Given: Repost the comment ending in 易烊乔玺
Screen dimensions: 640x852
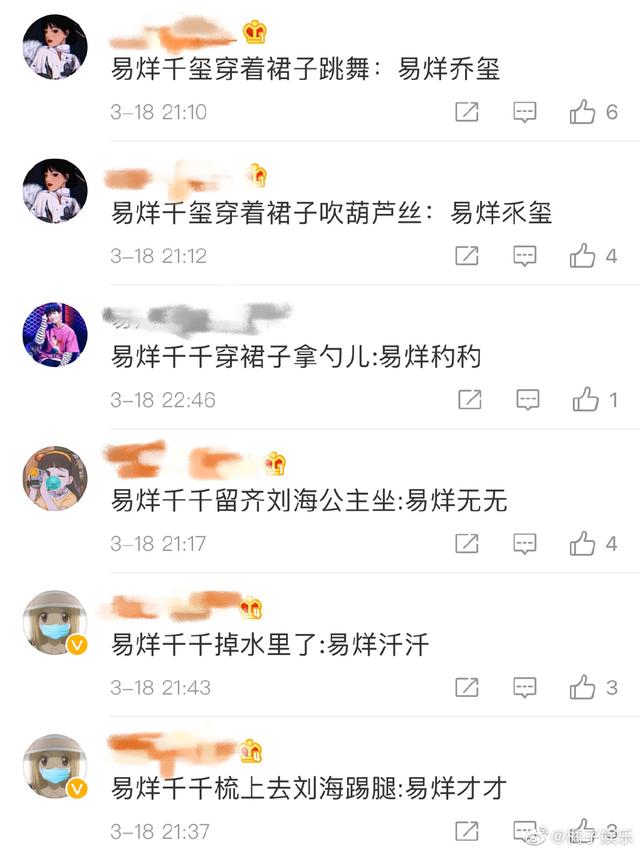Looking at the screenshot, I should [x=467, y=112].
